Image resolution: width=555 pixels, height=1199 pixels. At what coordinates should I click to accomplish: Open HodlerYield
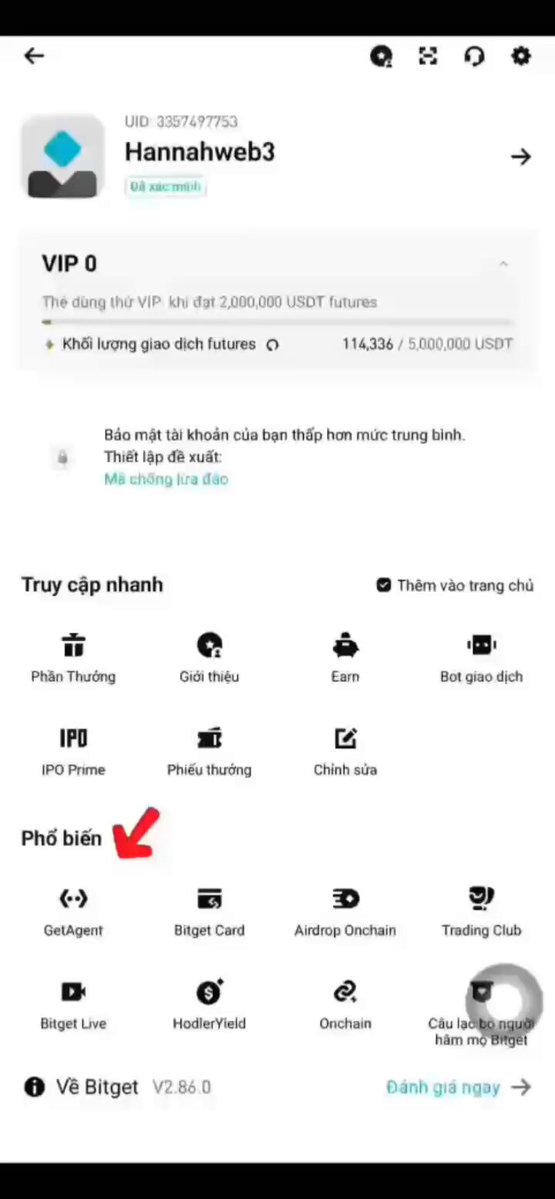click(209, 1005)
